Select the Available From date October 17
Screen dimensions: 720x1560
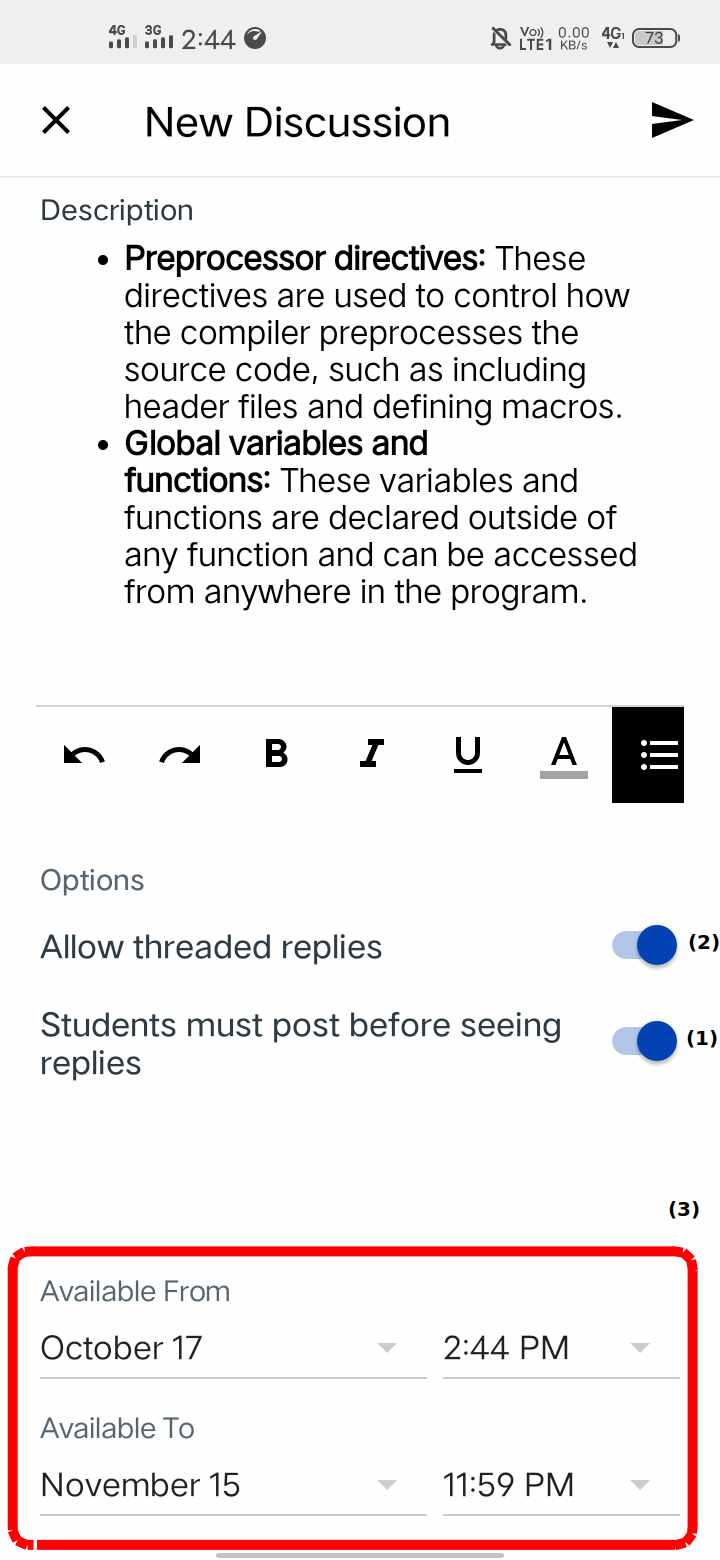pyautogui.click(x=220, y=1348)
